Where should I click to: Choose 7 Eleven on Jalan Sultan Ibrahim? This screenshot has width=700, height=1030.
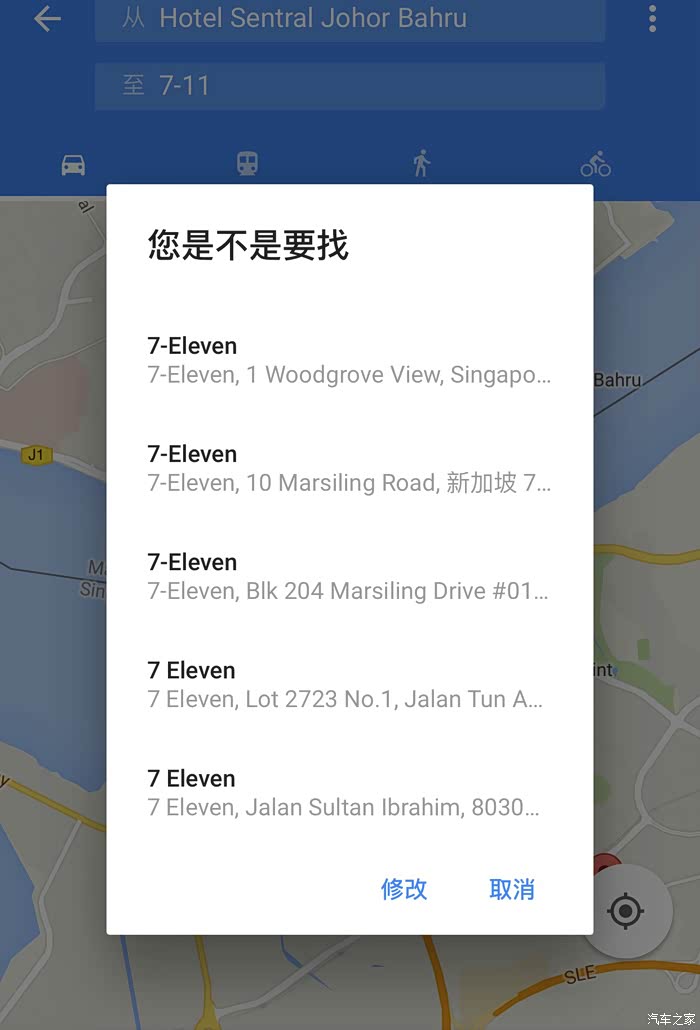point(349,794)
